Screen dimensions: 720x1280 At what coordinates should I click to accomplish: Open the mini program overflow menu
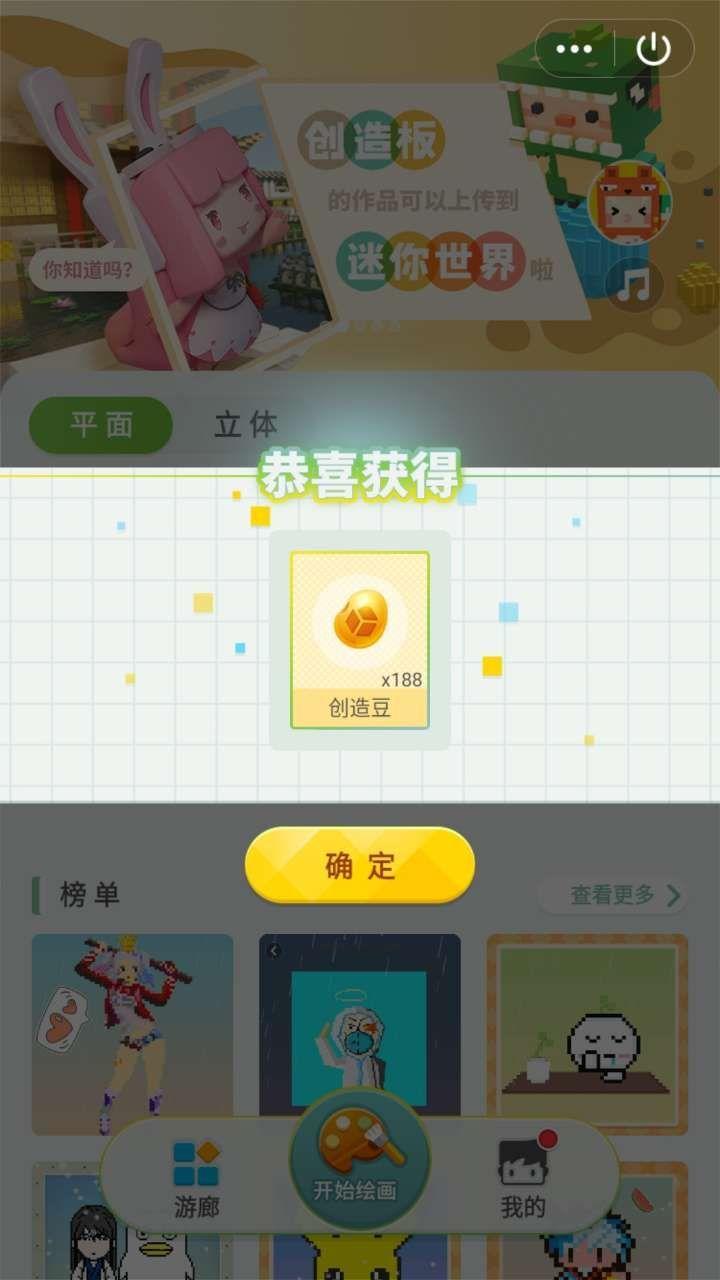pyautogui.click(x=574, y=48)
